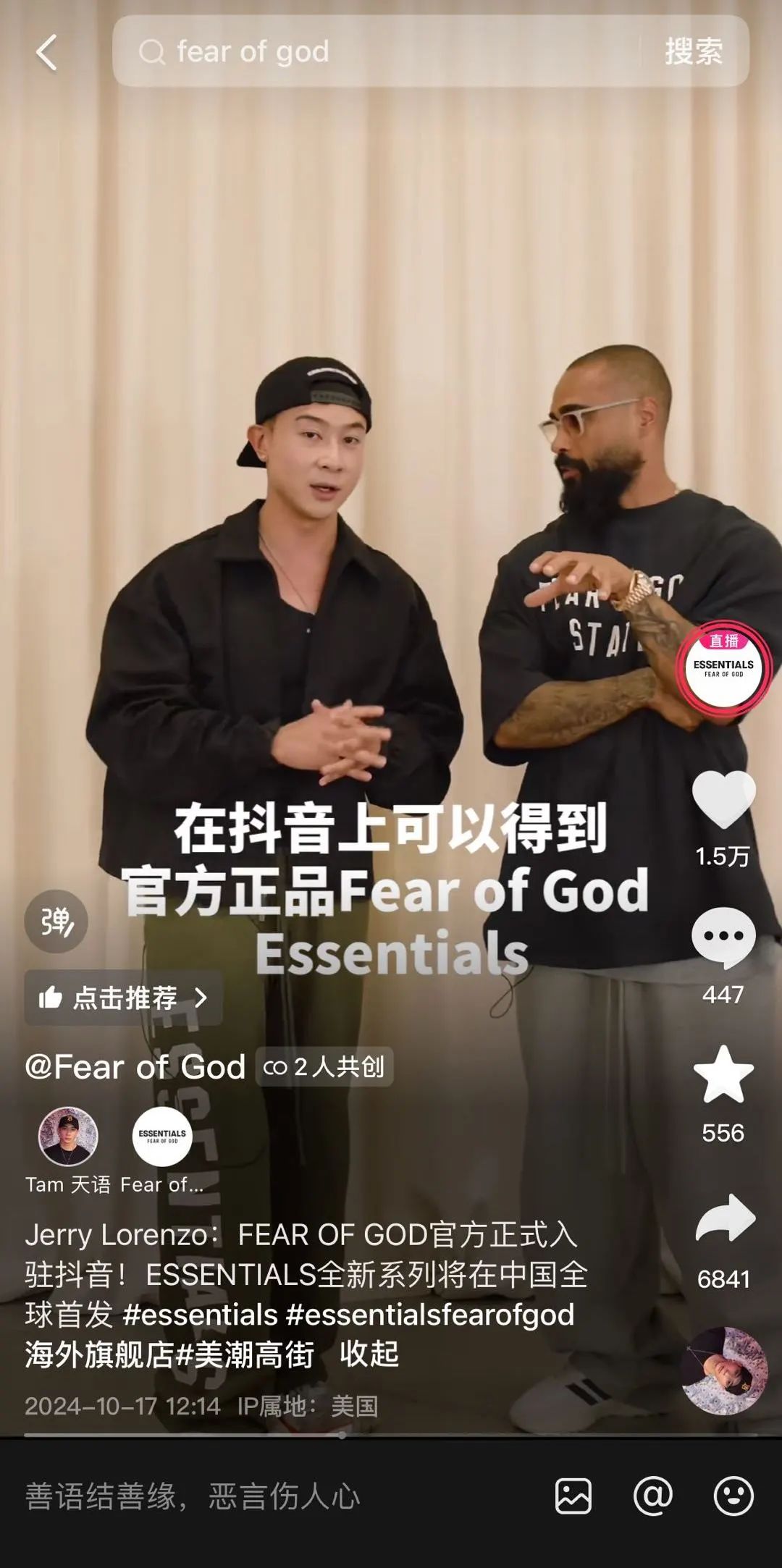Open Tam 天语's profile avatar

[x=68, y=1137]
